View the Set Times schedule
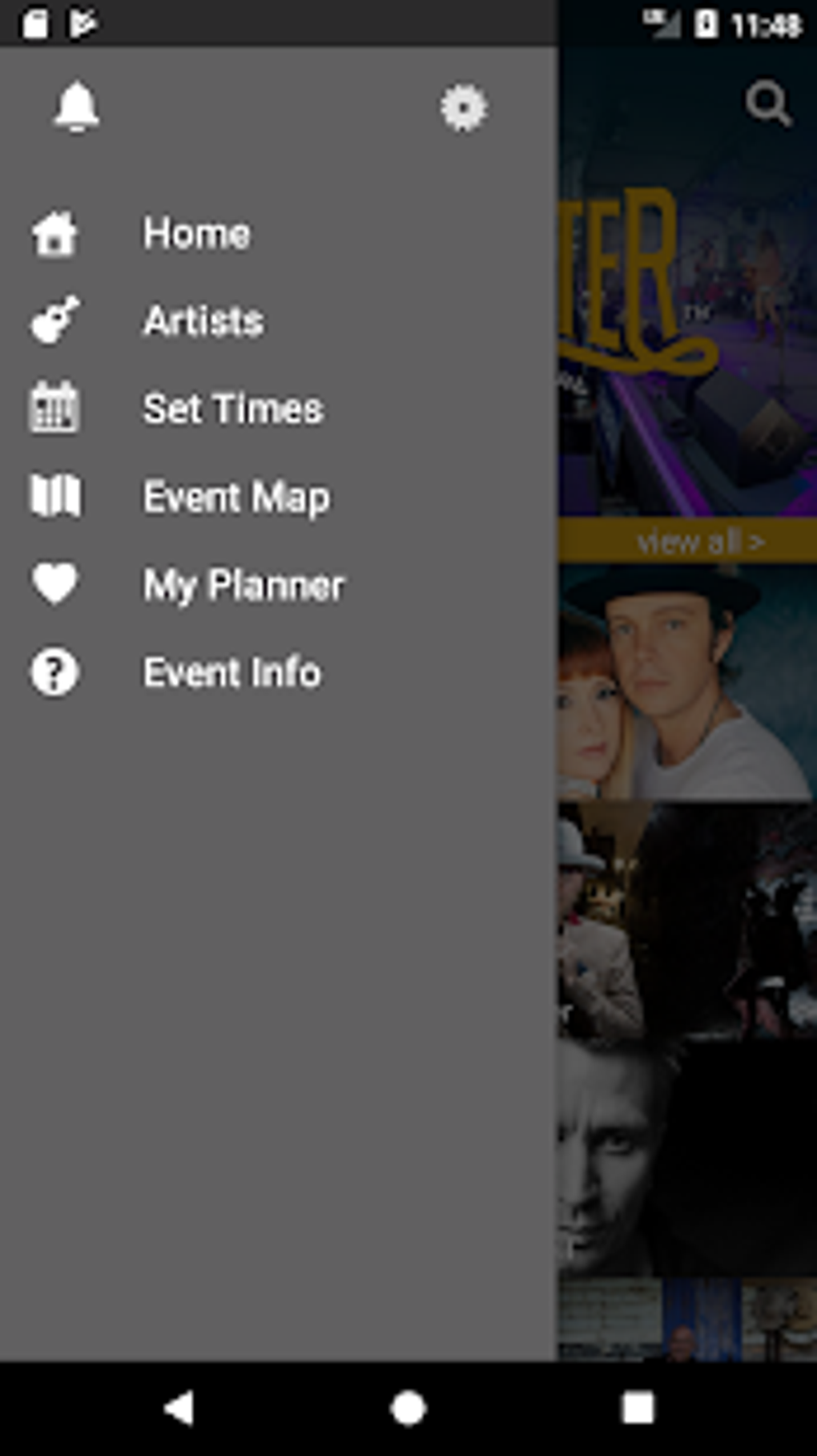The image size is (817, 1456). (232, 409)
